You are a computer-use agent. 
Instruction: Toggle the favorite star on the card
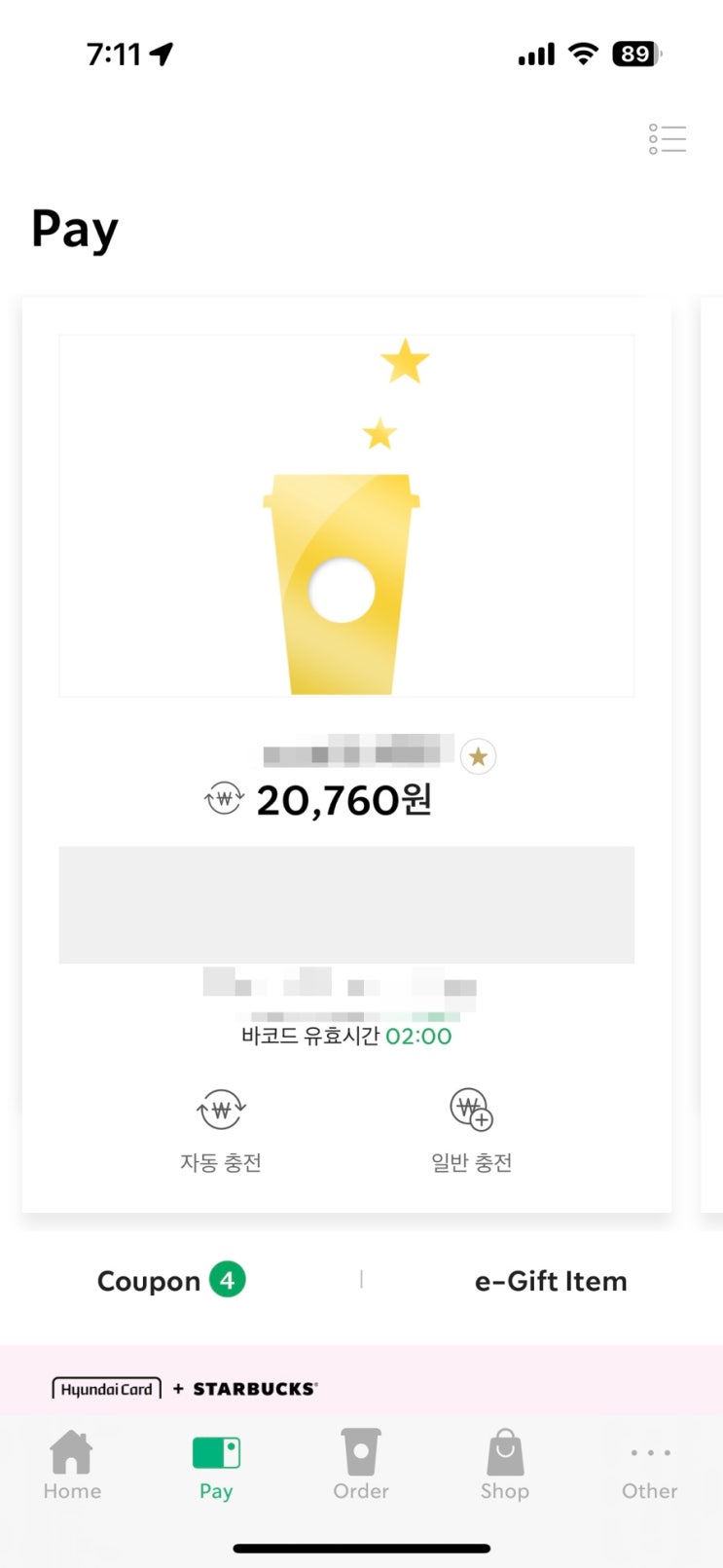pyautogui.click(x=478, y=756)
